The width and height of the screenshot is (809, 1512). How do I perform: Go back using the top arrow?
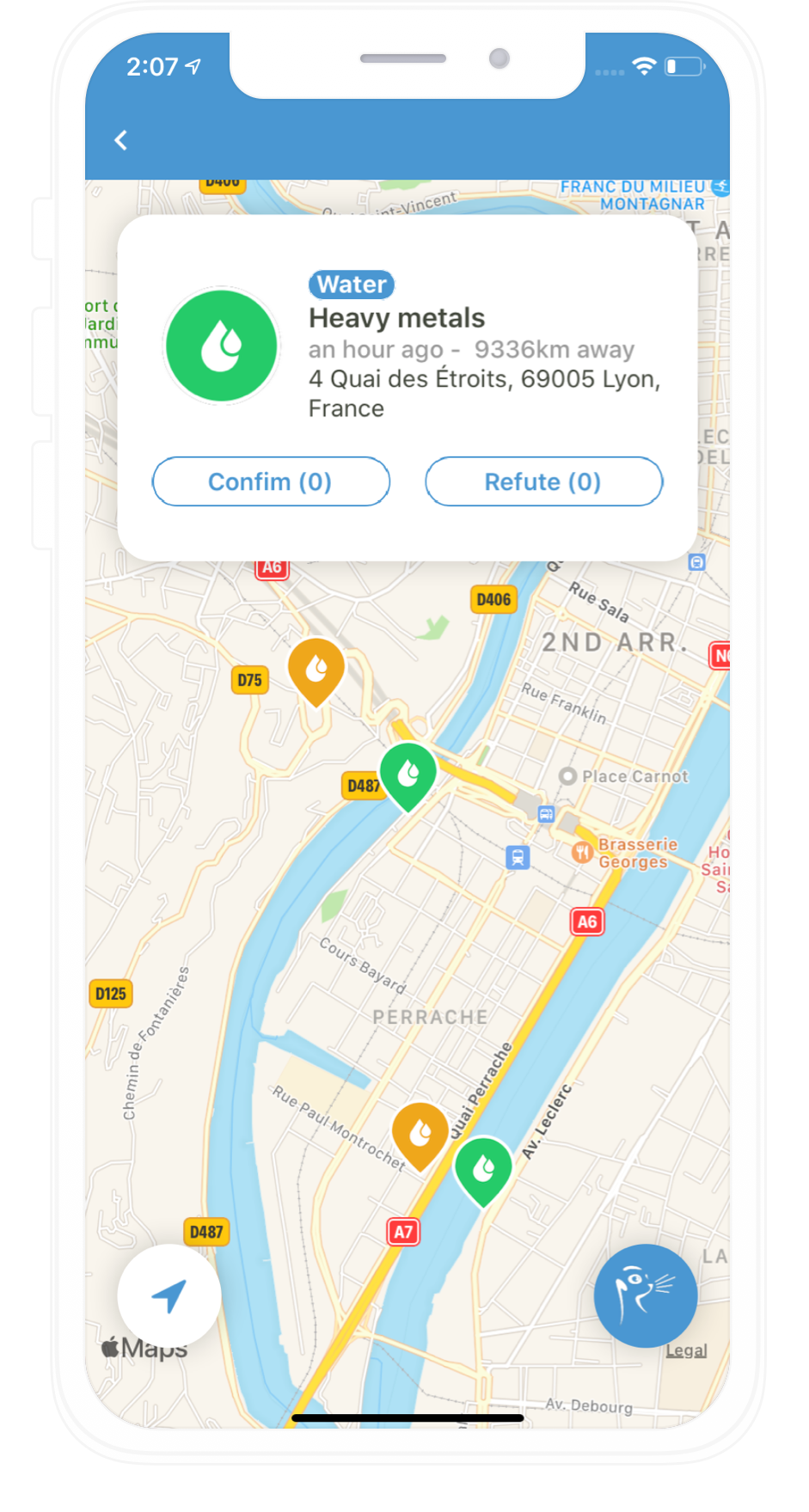pyautogui.click(x=121, y=140)
